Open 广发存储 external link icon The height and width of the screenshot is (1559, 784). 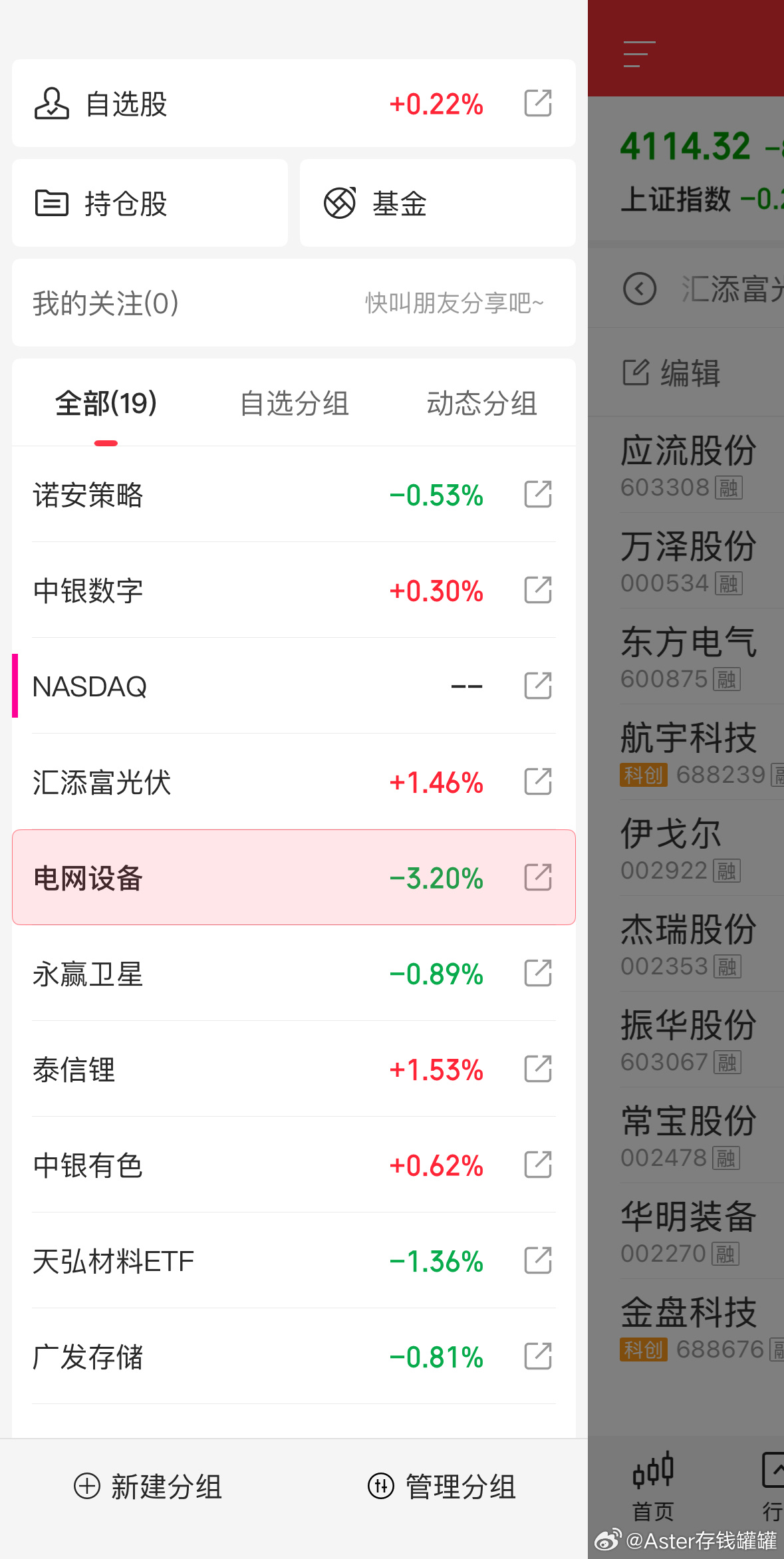[x=537, y=1356]
